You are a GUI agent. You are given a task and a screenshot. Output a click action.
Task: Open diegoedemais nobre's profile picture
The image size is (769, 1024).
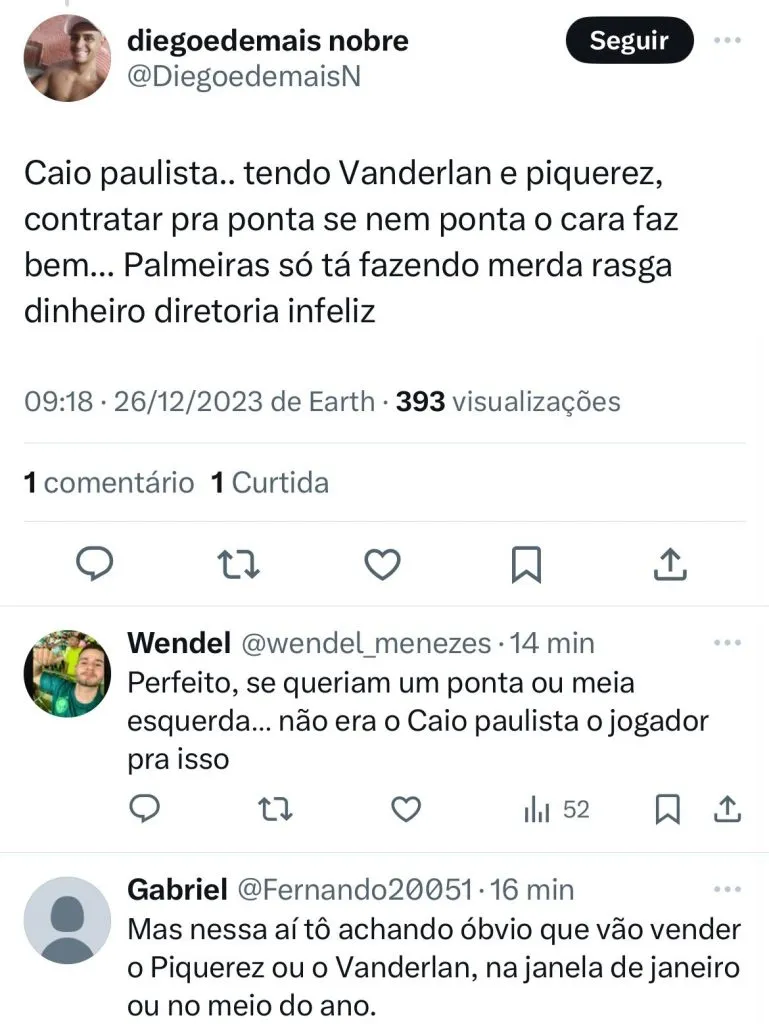click(x=67, y=58)
